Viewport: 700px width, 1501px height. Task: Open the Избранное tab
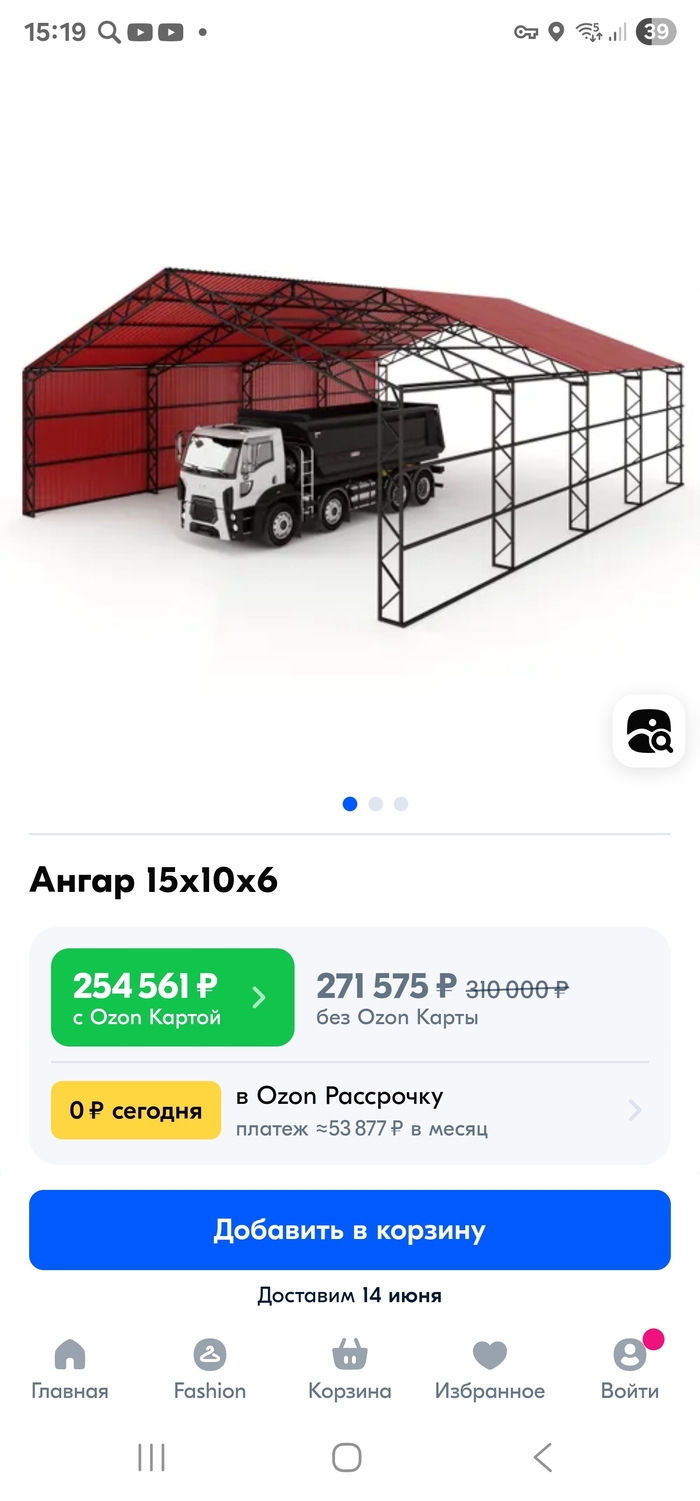[490, 1370]
